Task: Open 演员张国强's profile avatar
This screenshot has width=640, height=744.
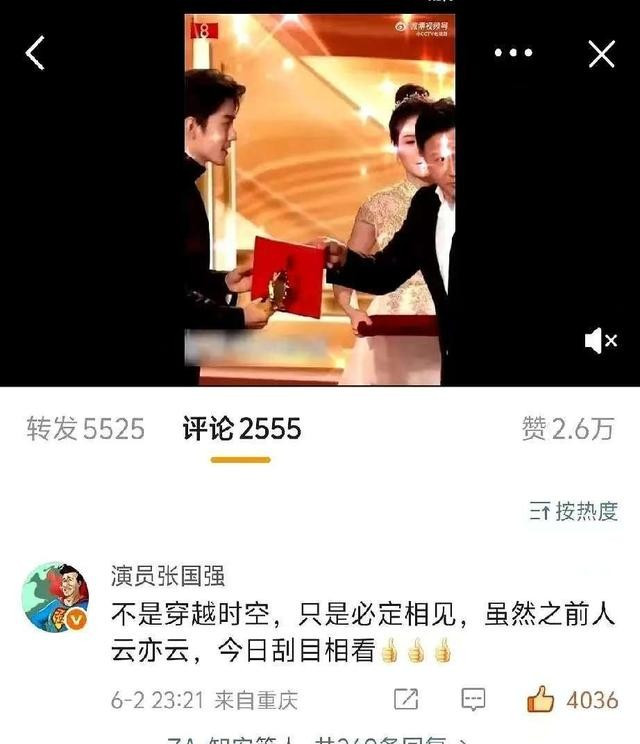Action: pos(55,597)
